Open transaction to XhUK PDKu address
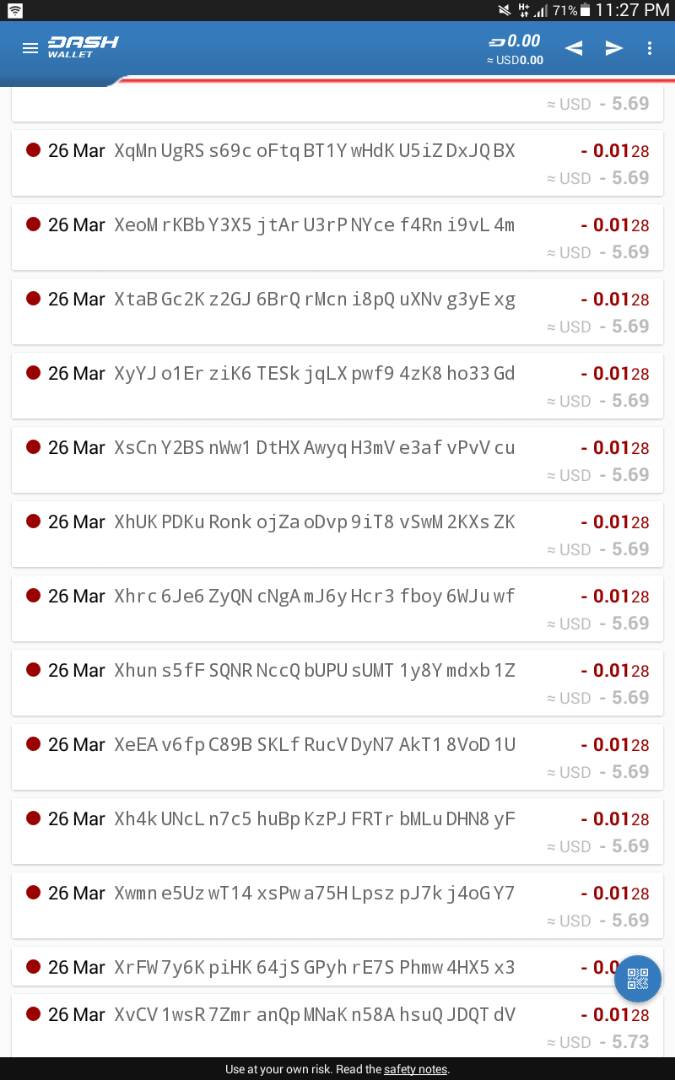 338,534
